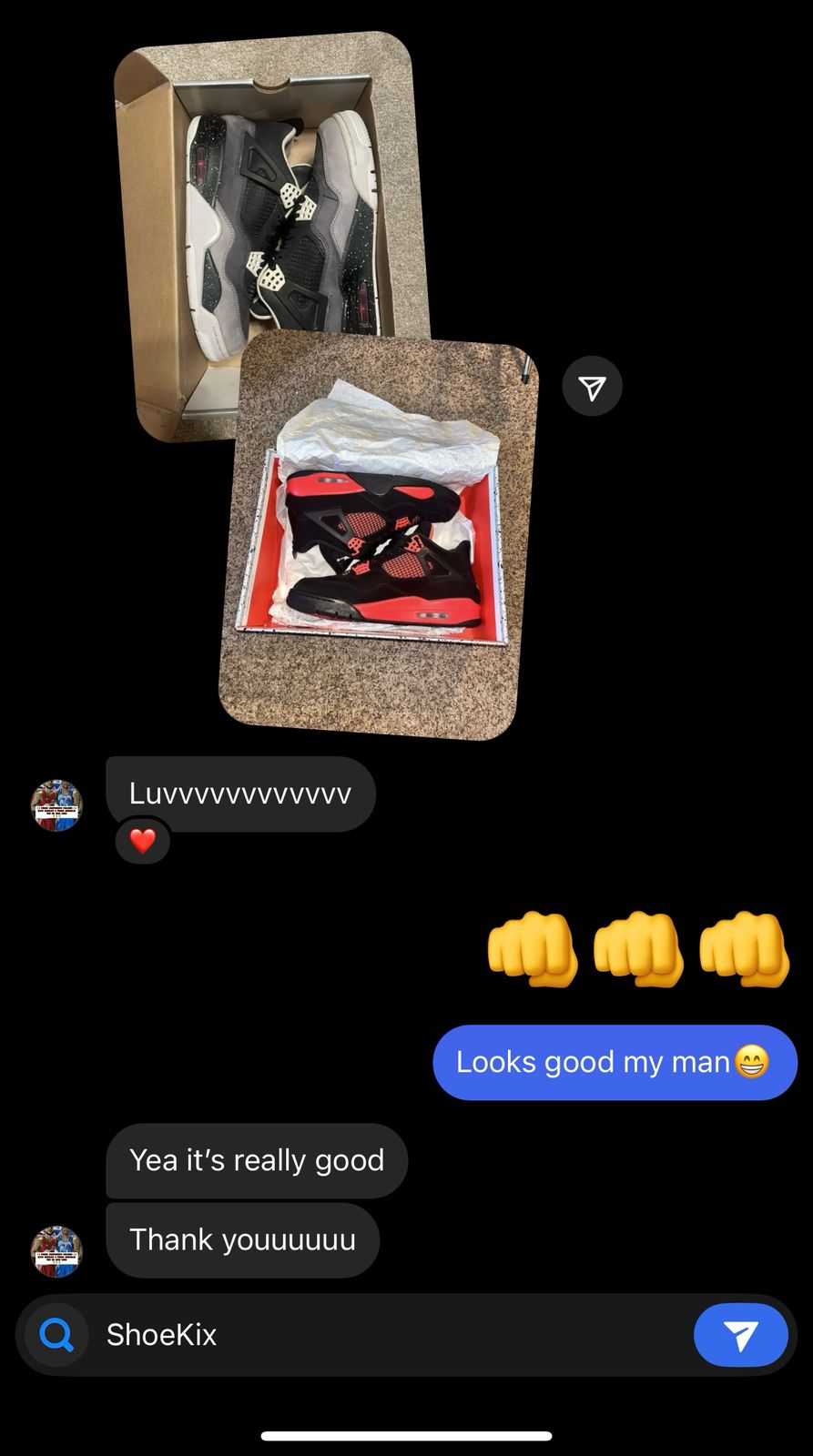813x1456 pixels.
Task: Open the sender's avatar beside Thank youuuuuuu
Action: click(x=56, y=1251)
